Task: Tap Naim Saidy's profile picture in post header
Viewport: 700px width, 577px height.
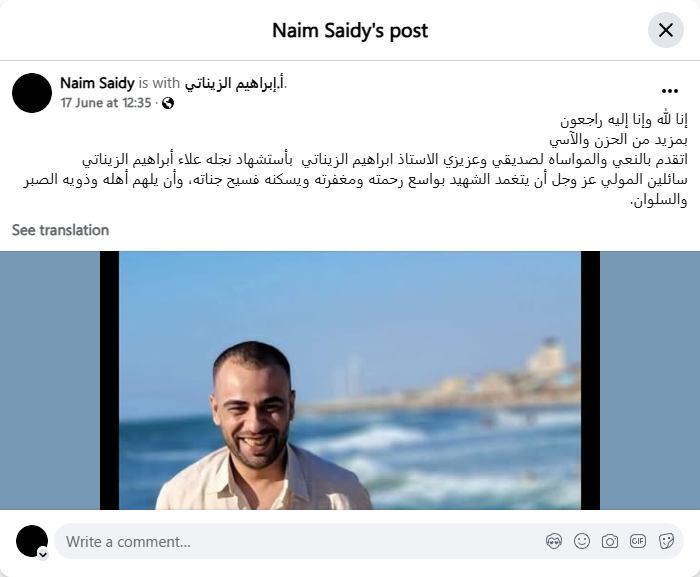Action: 32,92
